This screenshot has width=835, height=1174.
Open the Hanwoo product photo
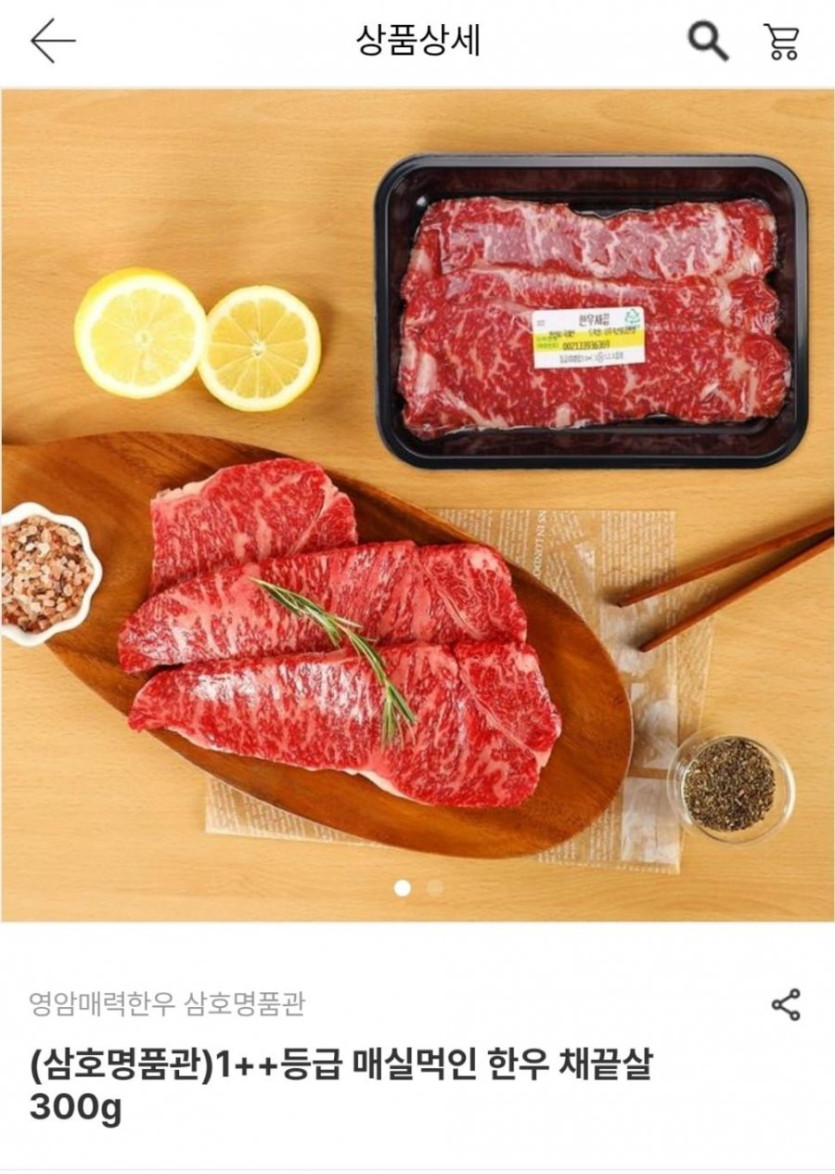pyautogui.click(x=417, y=500)
